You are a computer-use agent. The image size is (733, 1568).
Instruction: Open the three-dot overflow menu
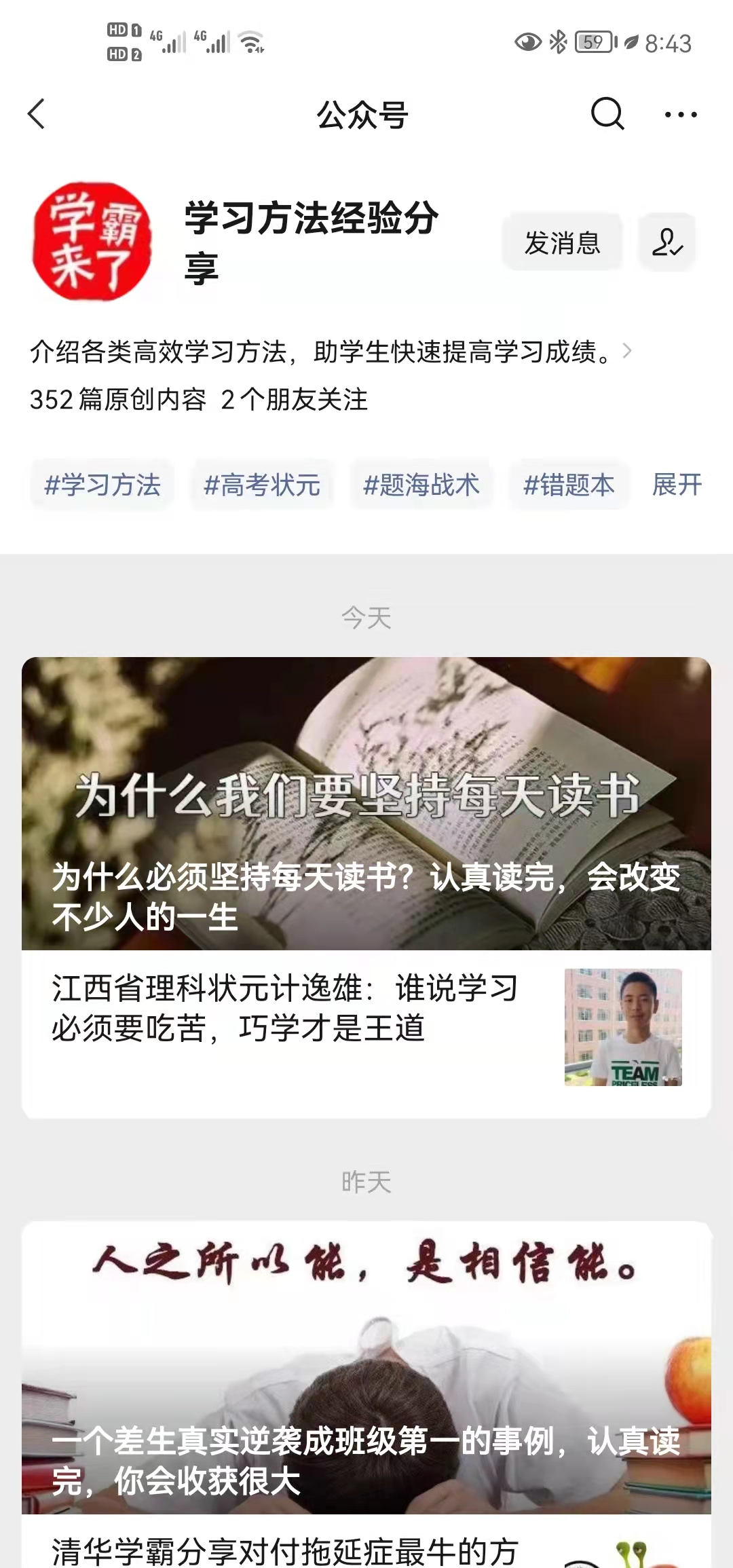point(680,115)
